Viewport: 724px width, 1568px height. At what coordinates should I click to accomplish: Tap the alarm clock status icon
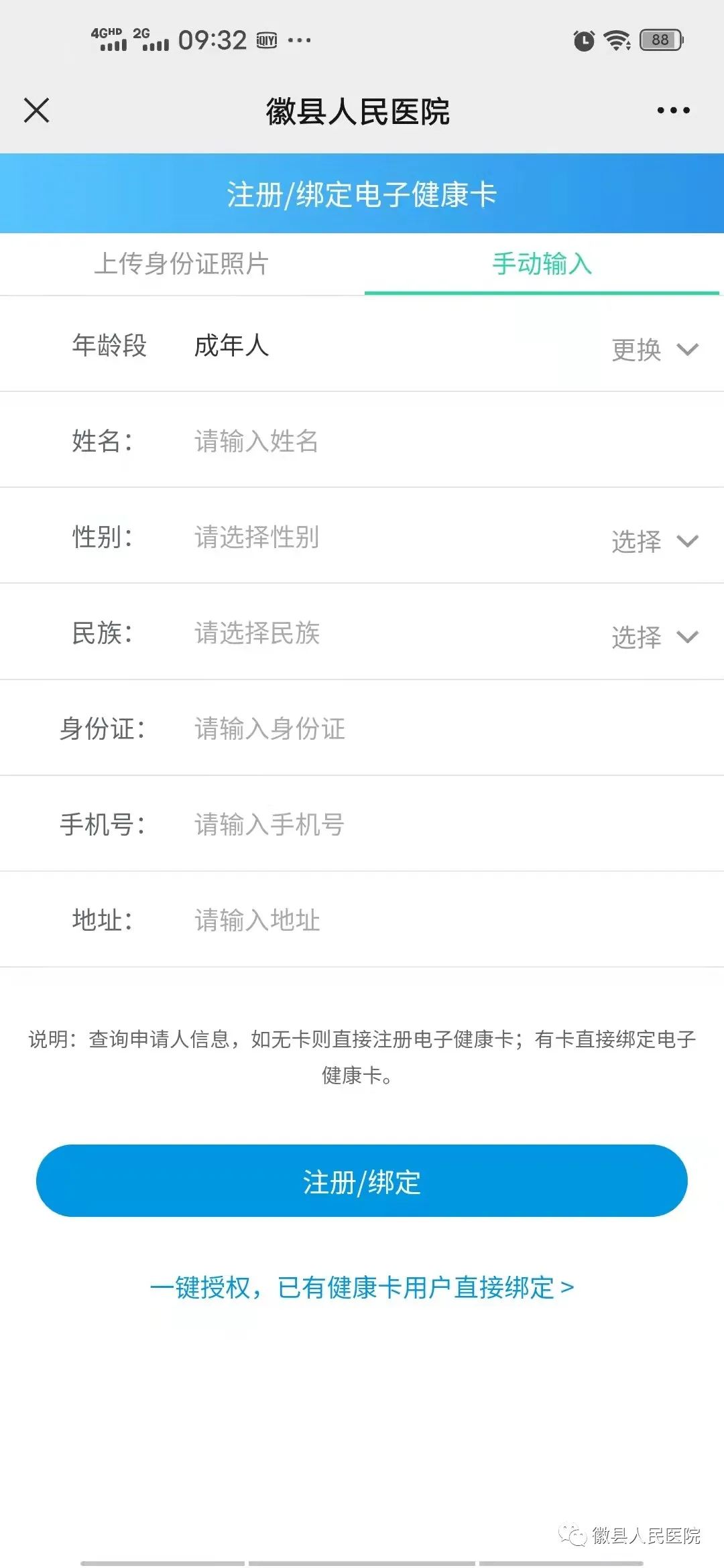click(583, 40)
